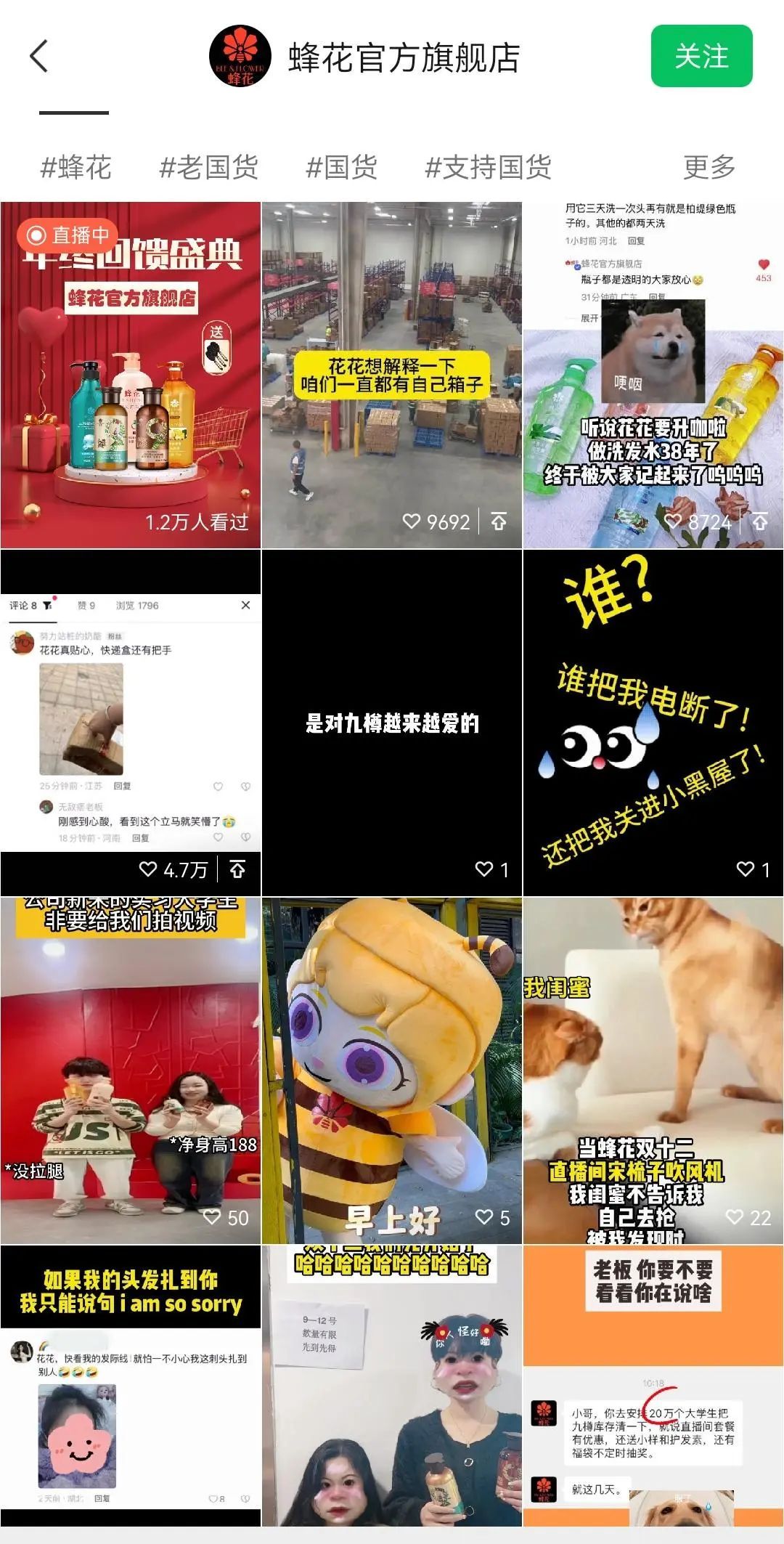Select the #蜂花 hashtag
The height and width of the screenshot is (1544, 784).
[x=75, y=167]
